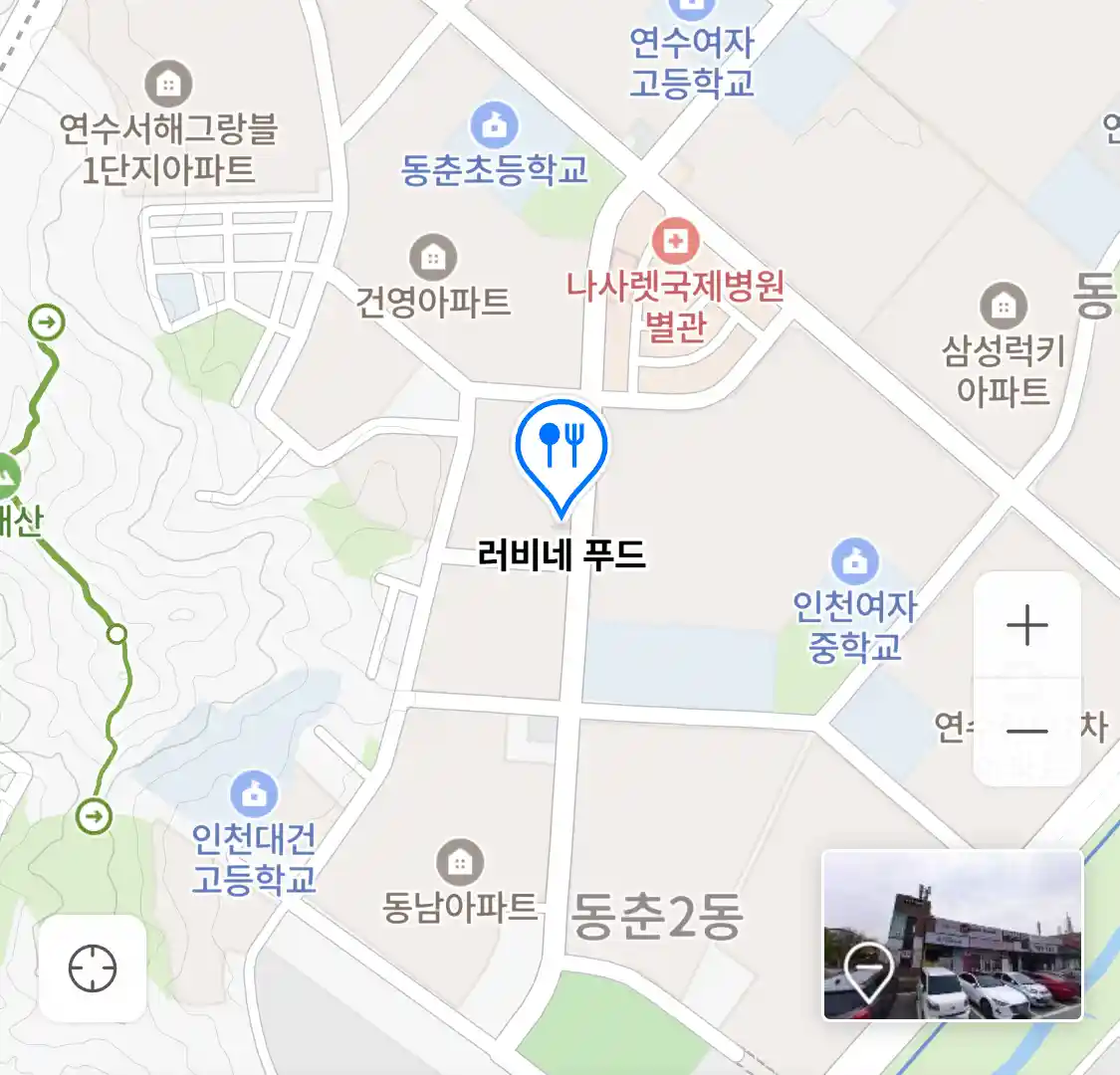Open the street view thumbnail

(952, 935)
